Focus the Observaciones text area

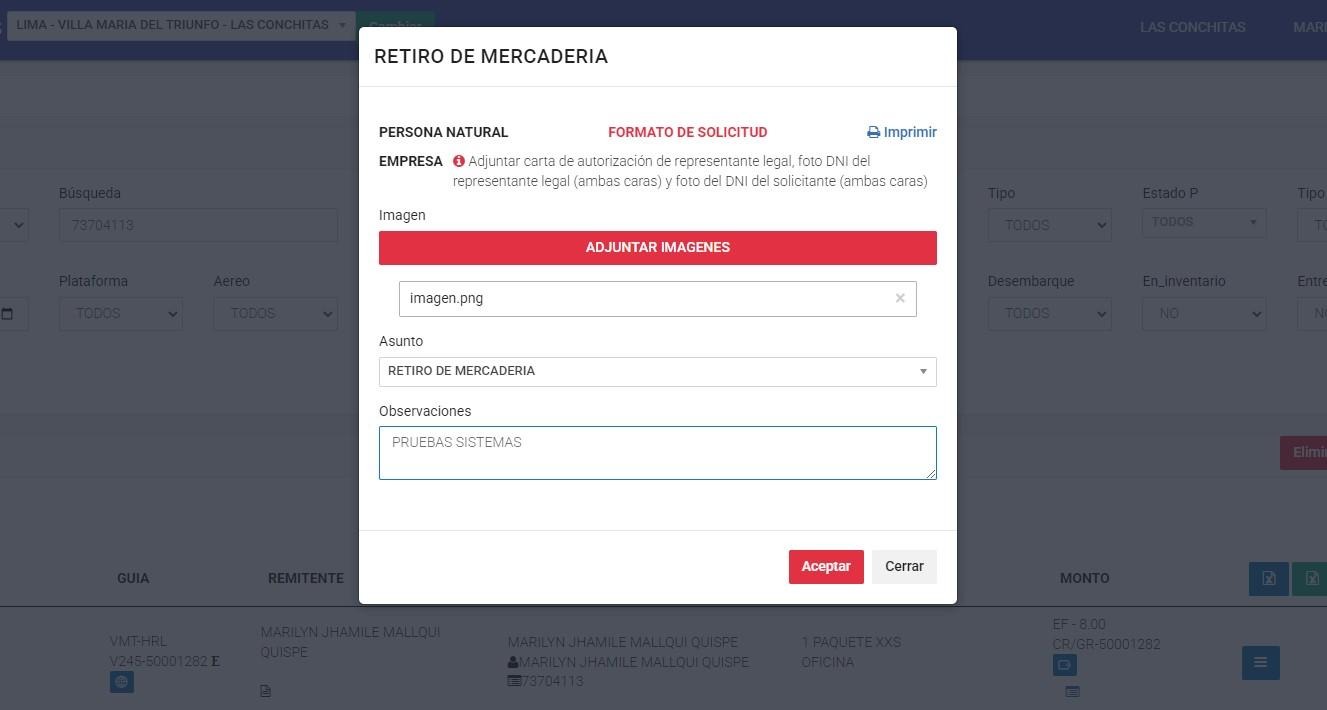(x=657, y=453)
